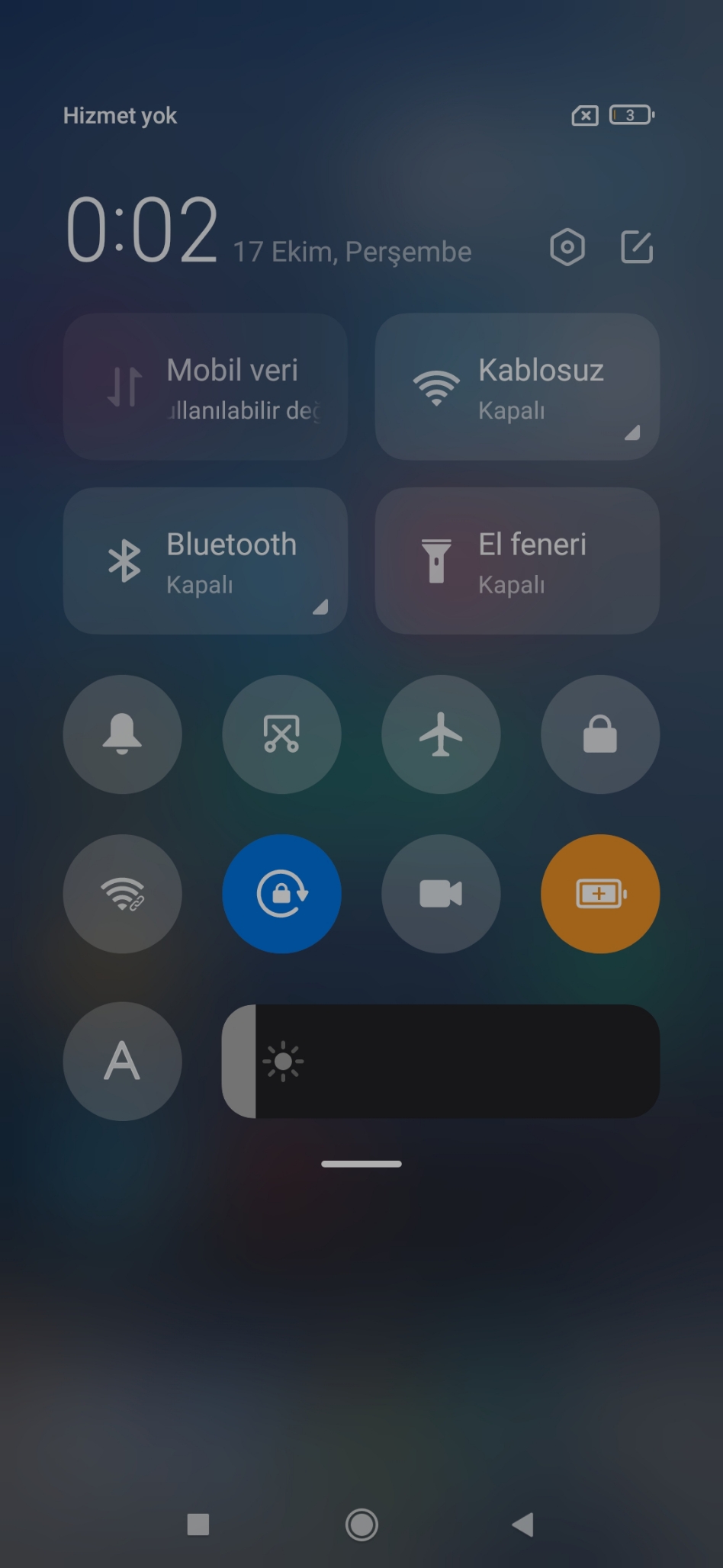Open recent apps square button
The width and height of the screenshot is (723, 1568).
click(x=198, y=1525)
